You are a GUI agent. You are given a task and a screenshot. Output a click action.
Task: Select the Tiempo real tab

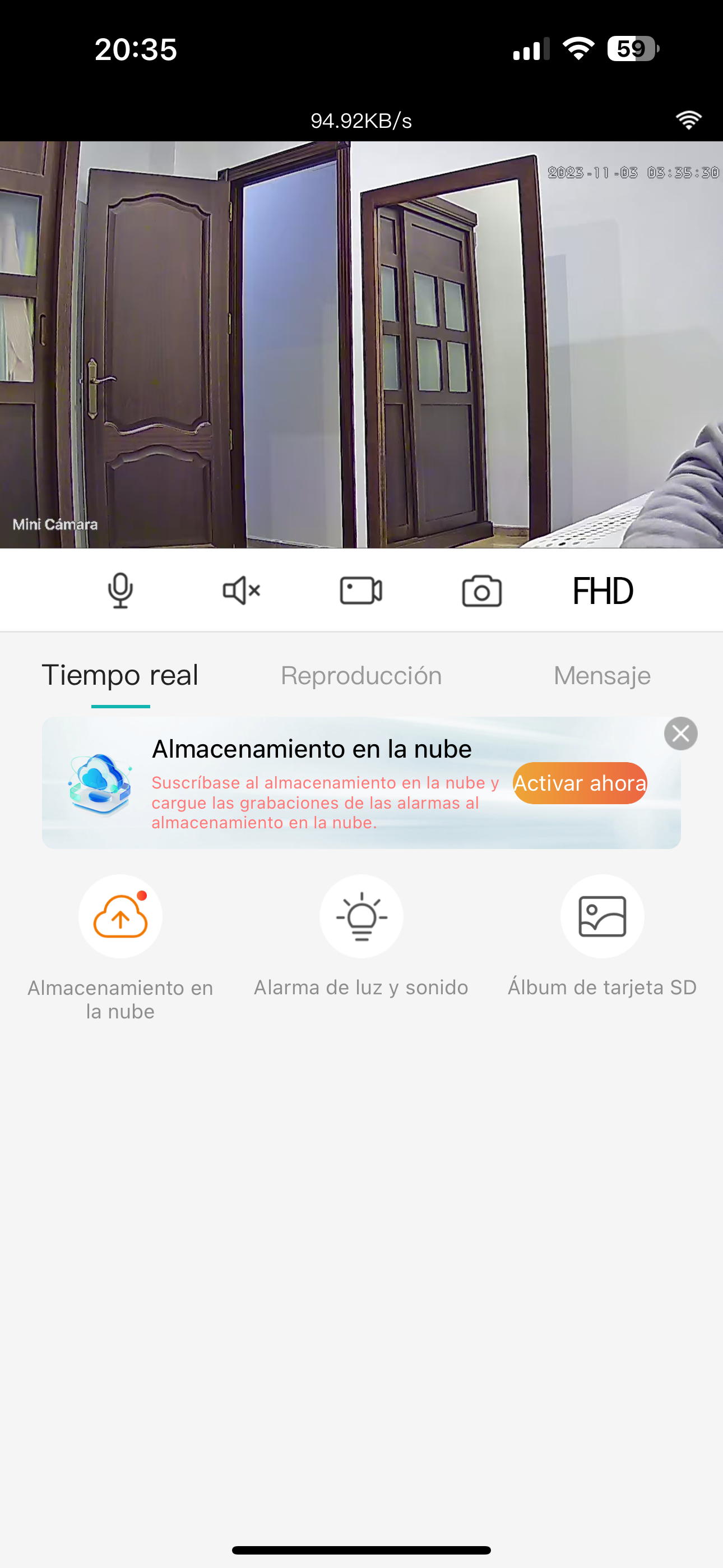[x=120, y=676]
